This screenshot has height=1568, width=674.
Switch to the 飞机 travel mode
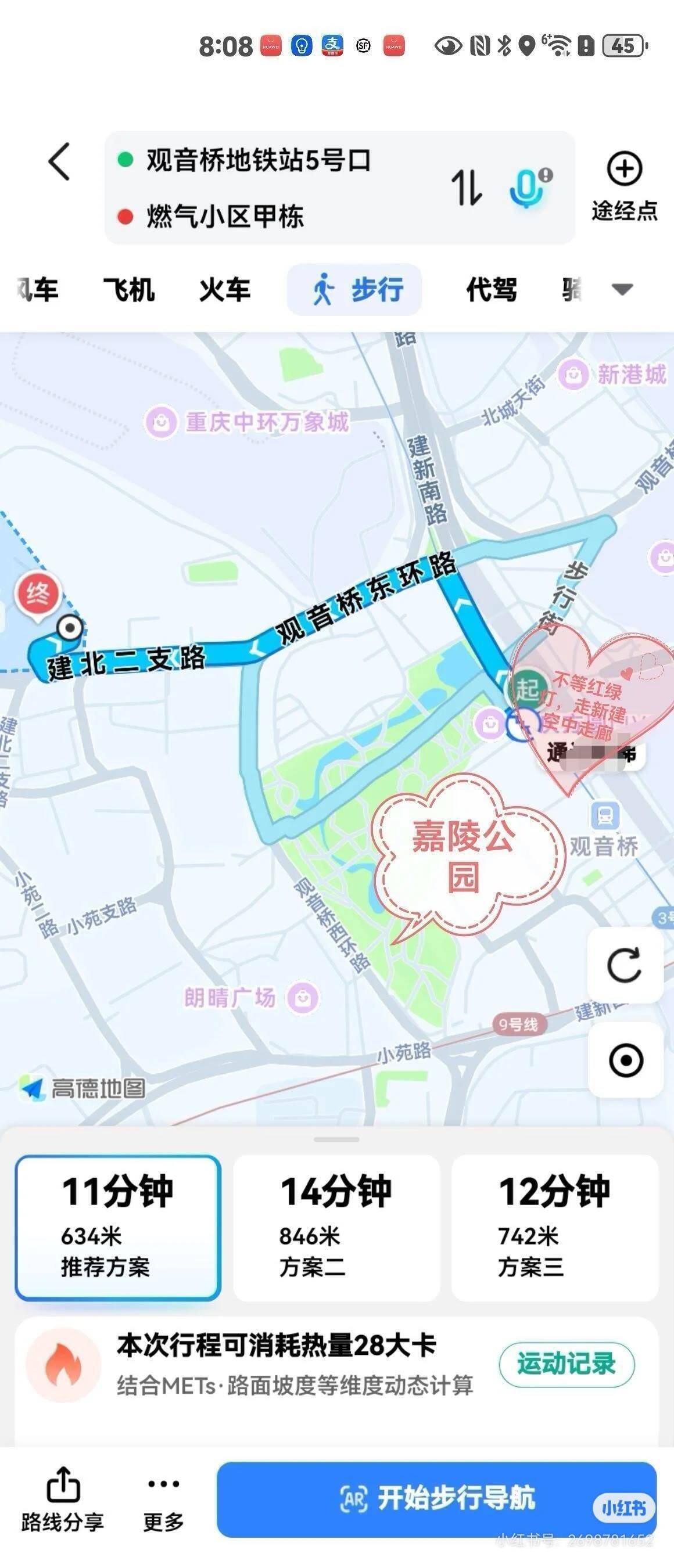tap(128, 290)
